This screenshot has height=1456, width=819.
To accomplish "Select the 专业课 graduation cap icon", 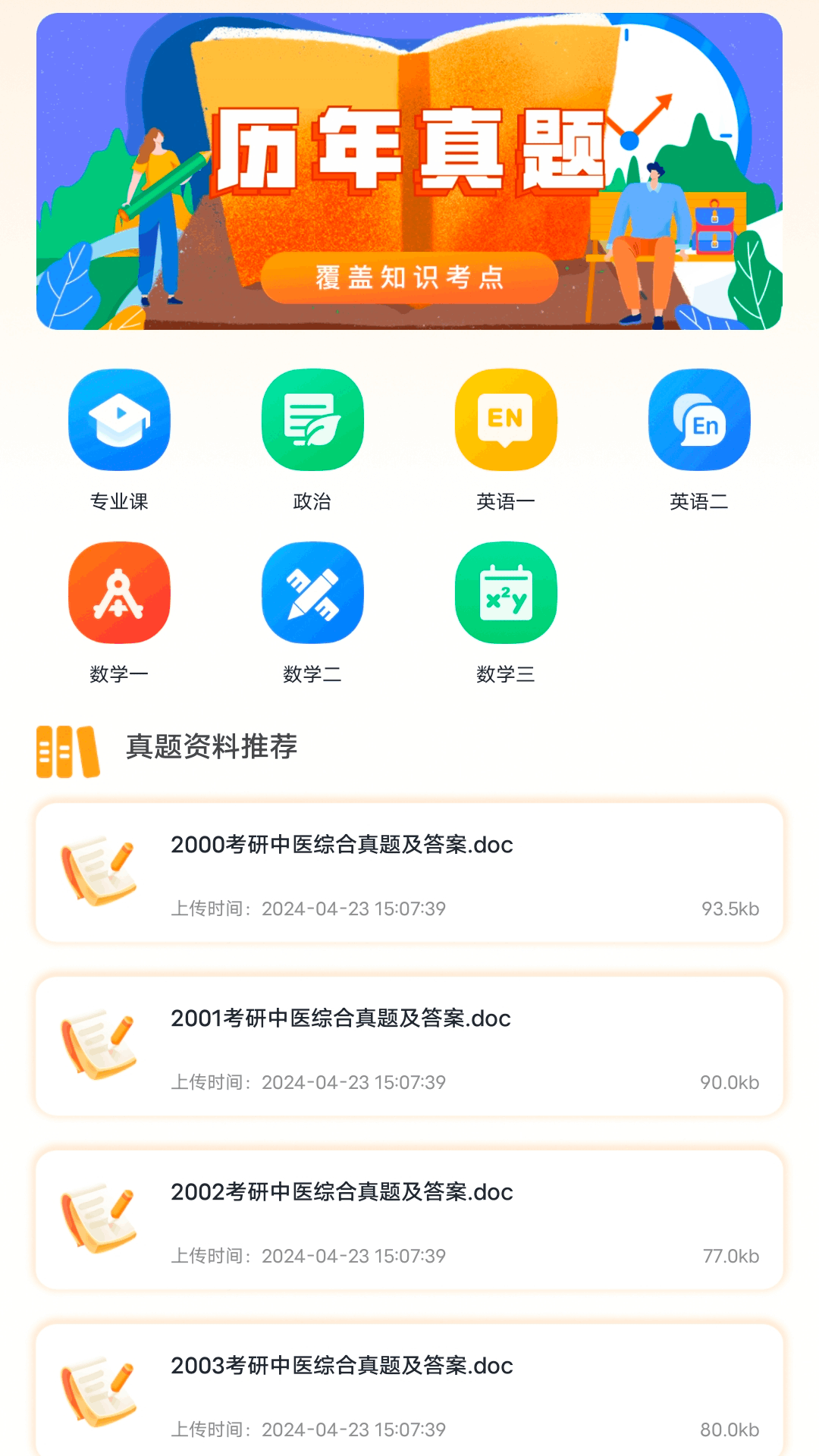I will (119, 419).
